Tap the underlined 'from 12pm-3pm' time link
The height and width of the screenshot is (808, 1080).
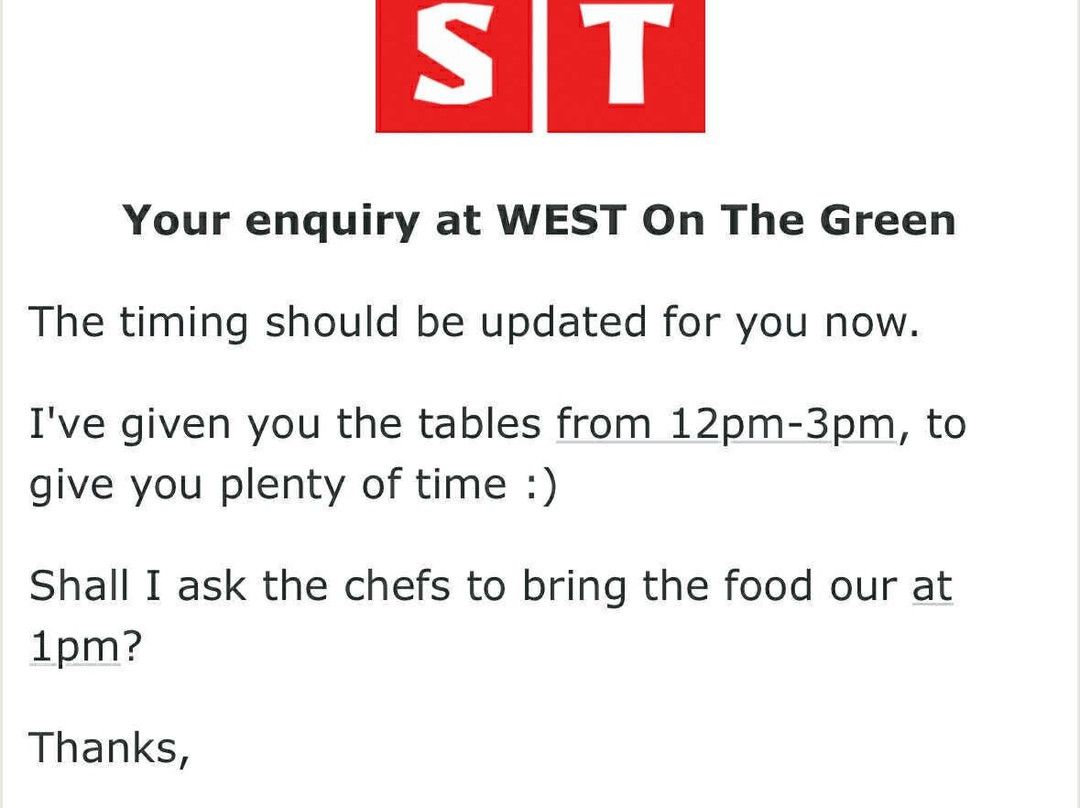(726, 425)
